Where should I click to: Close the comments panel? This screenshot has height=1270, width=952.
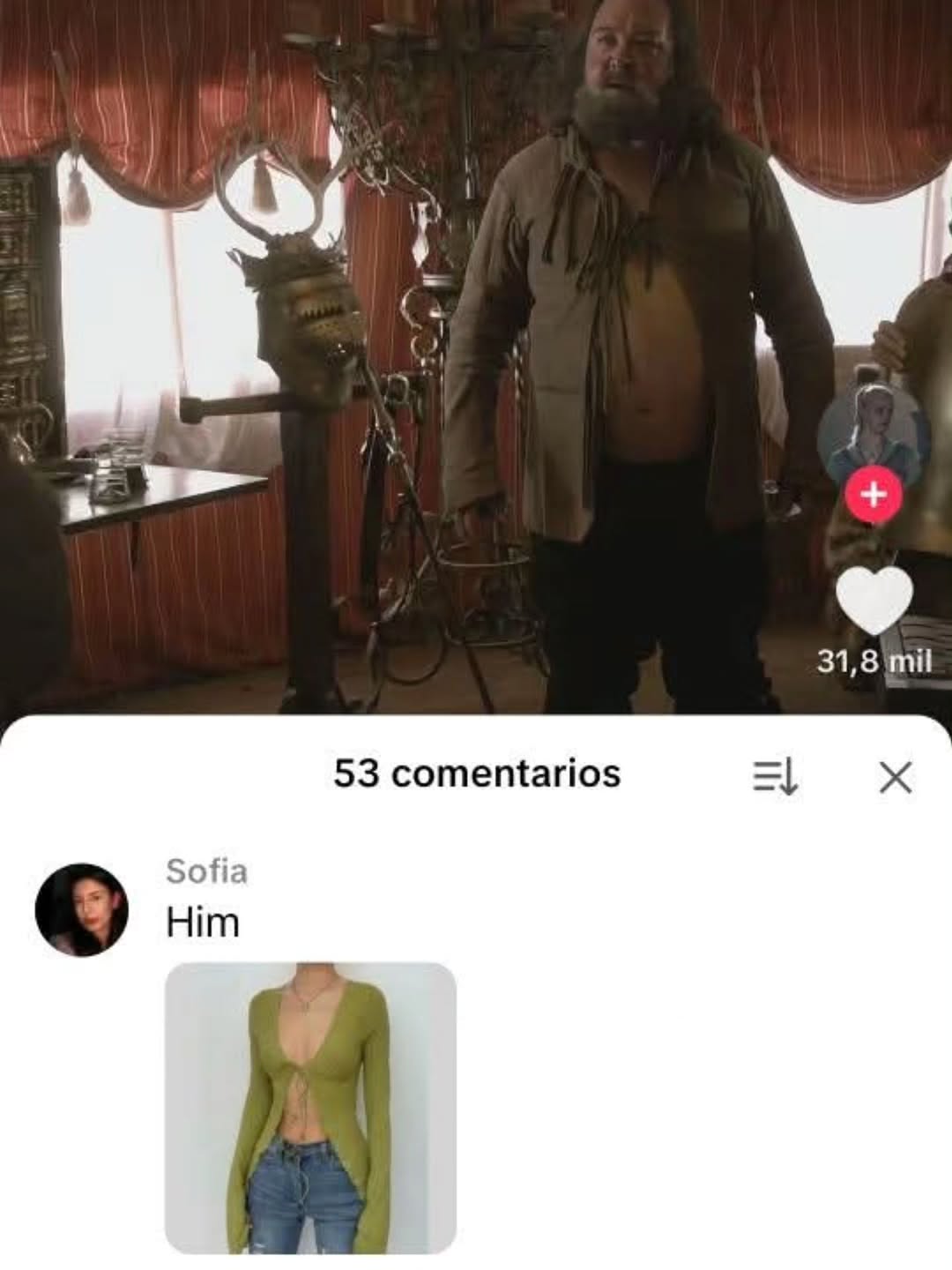[896, 777]
